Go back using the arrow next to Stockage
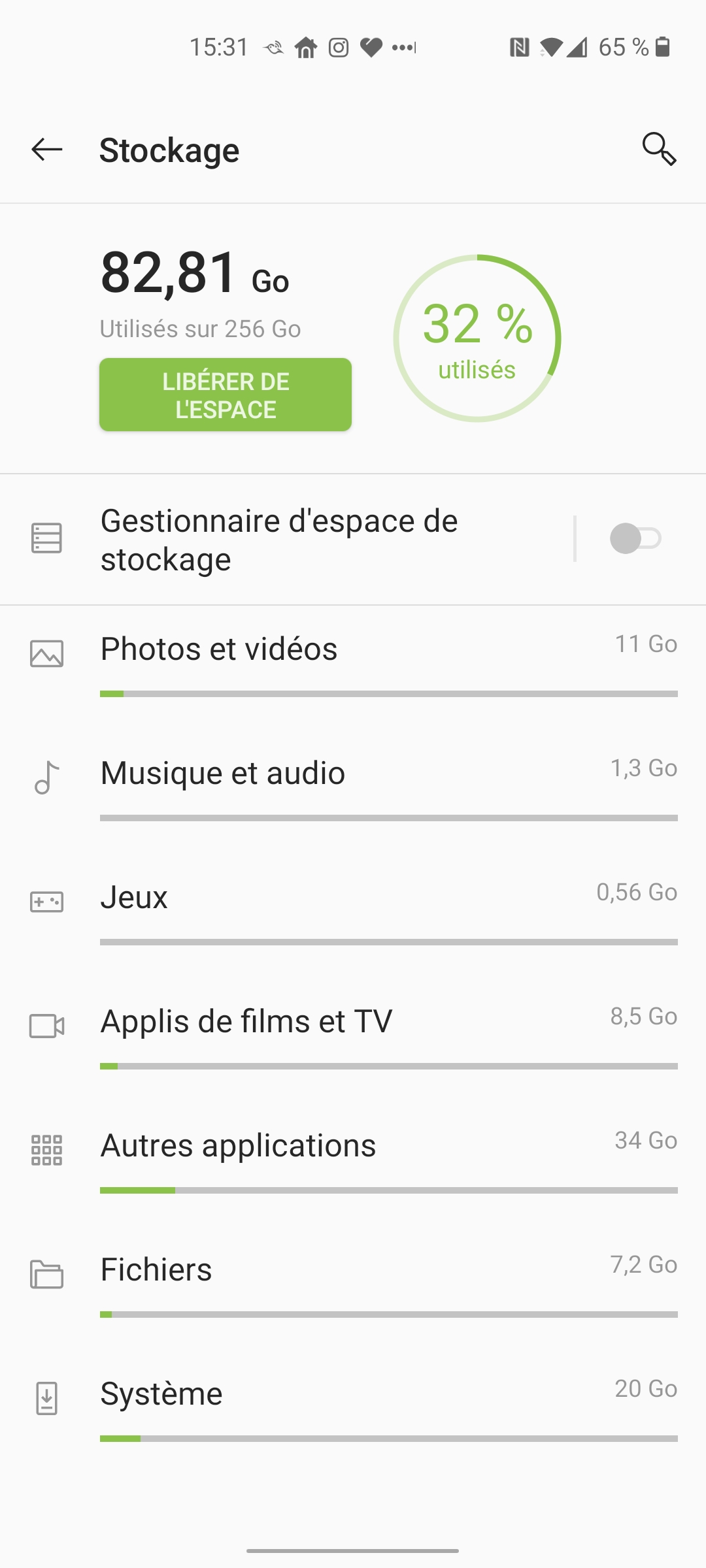 tap(47, 150)
